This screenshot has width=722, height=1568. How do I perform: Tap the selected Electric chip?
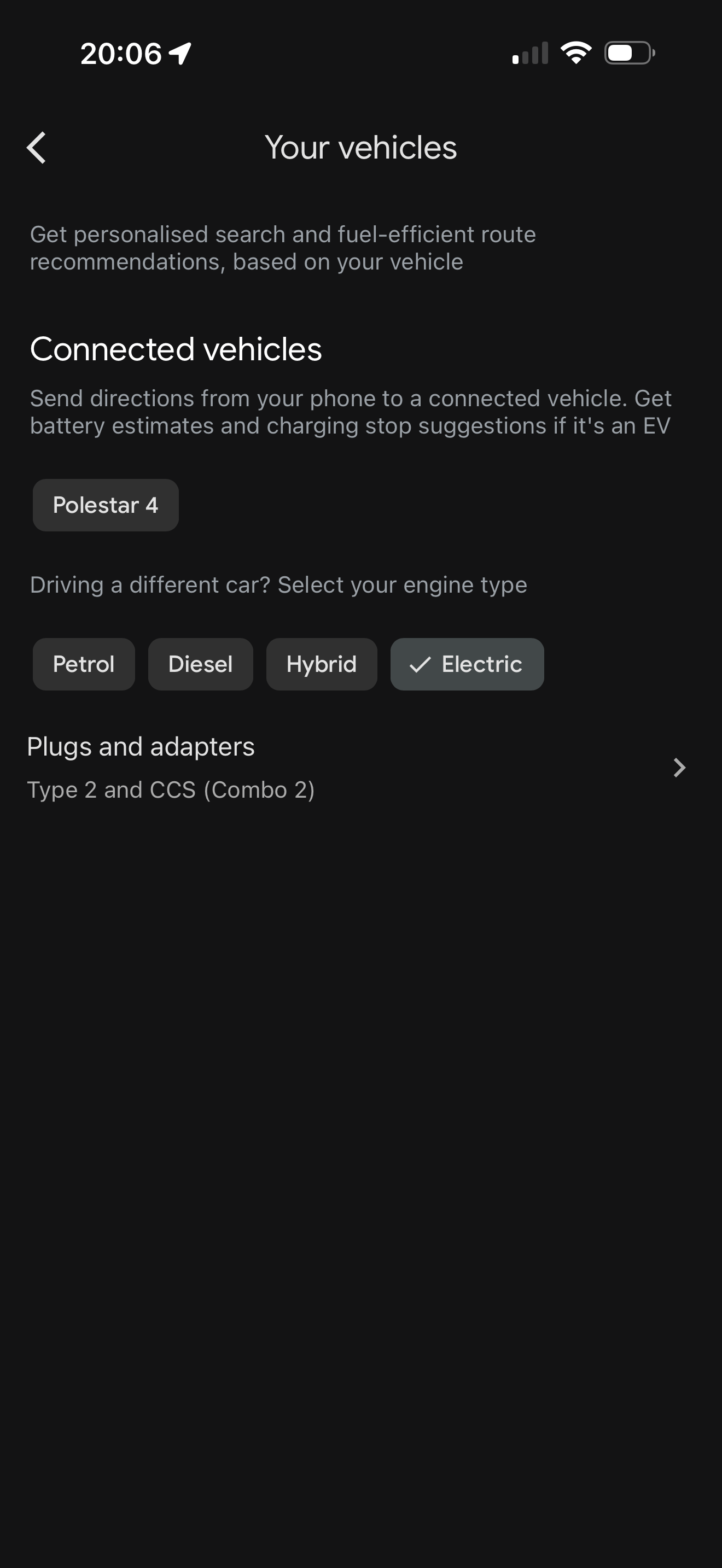coord(467,664)
